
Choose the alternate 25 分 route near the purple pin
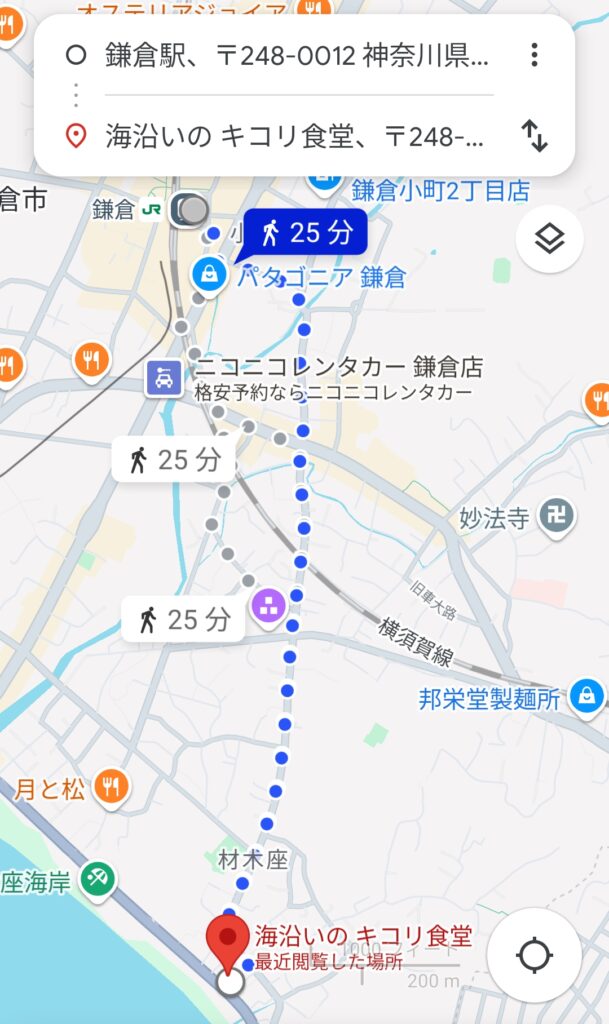pos(183,619)
